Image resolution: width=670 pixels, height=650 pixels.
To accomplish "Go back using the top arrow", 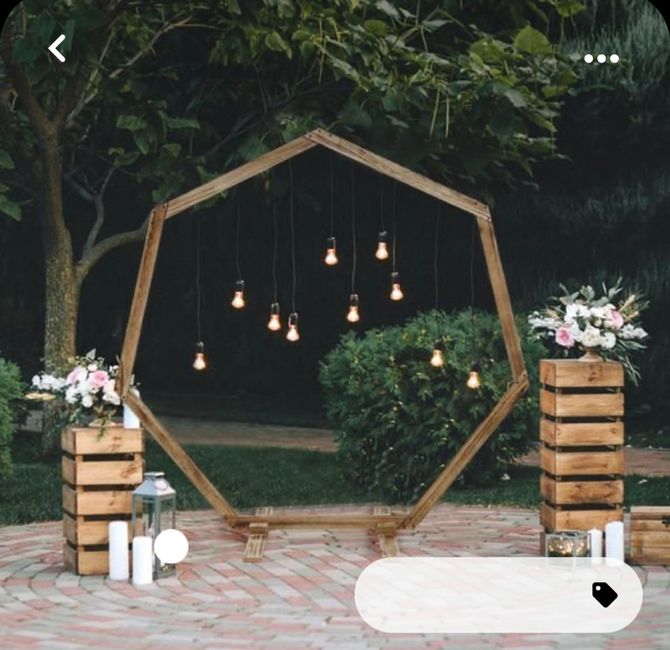I will coord(57,48).
